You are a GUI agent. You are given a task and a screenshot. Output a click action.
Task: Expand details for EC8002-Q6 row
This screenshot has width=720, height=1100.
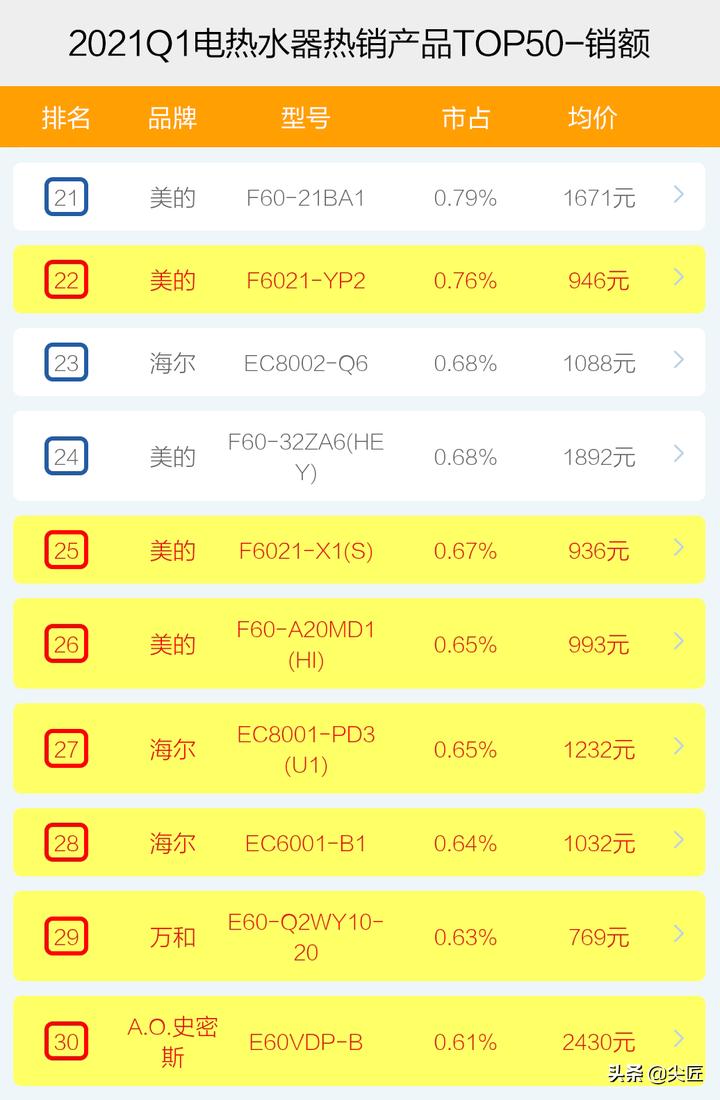(678, 361)
